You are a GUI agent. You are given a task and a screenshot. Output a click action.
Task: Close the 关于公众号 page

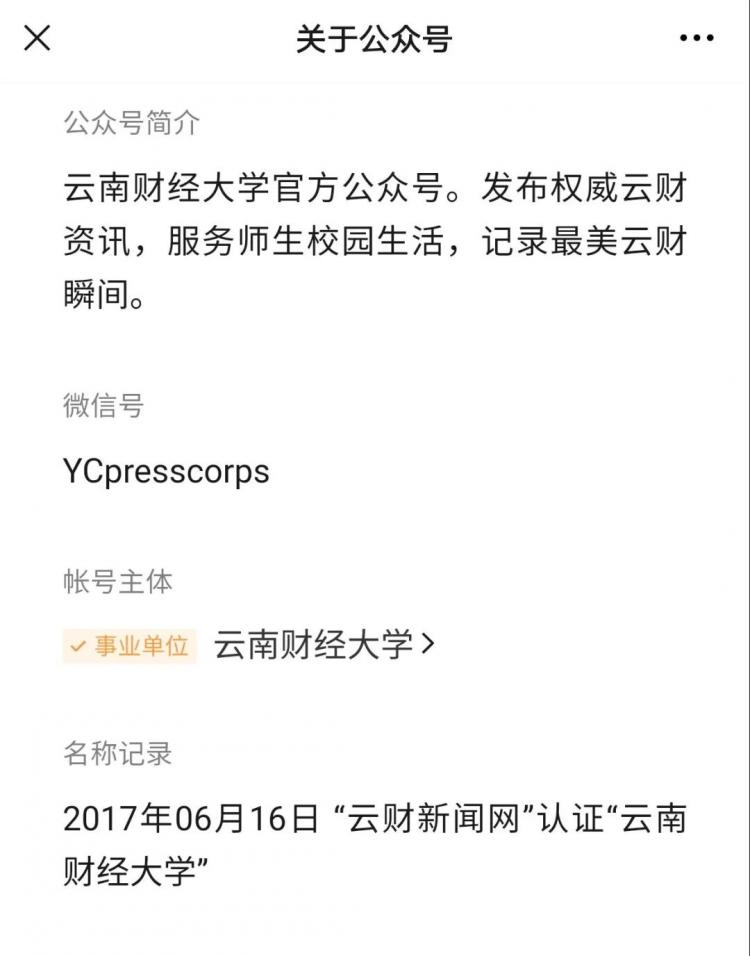(x=37, y=39)
